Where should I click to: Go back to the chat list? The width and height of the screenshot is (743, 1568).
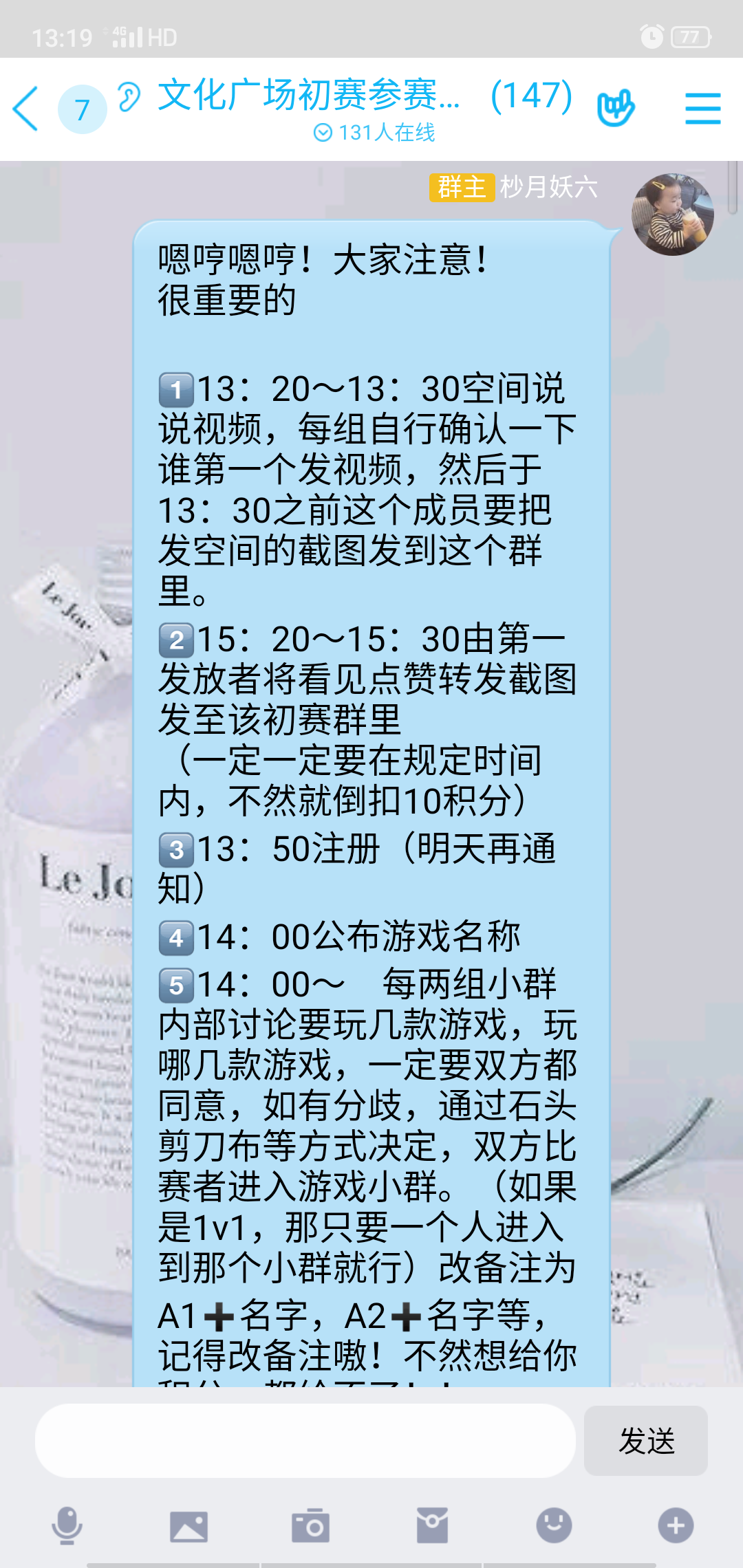pos(28,109)
